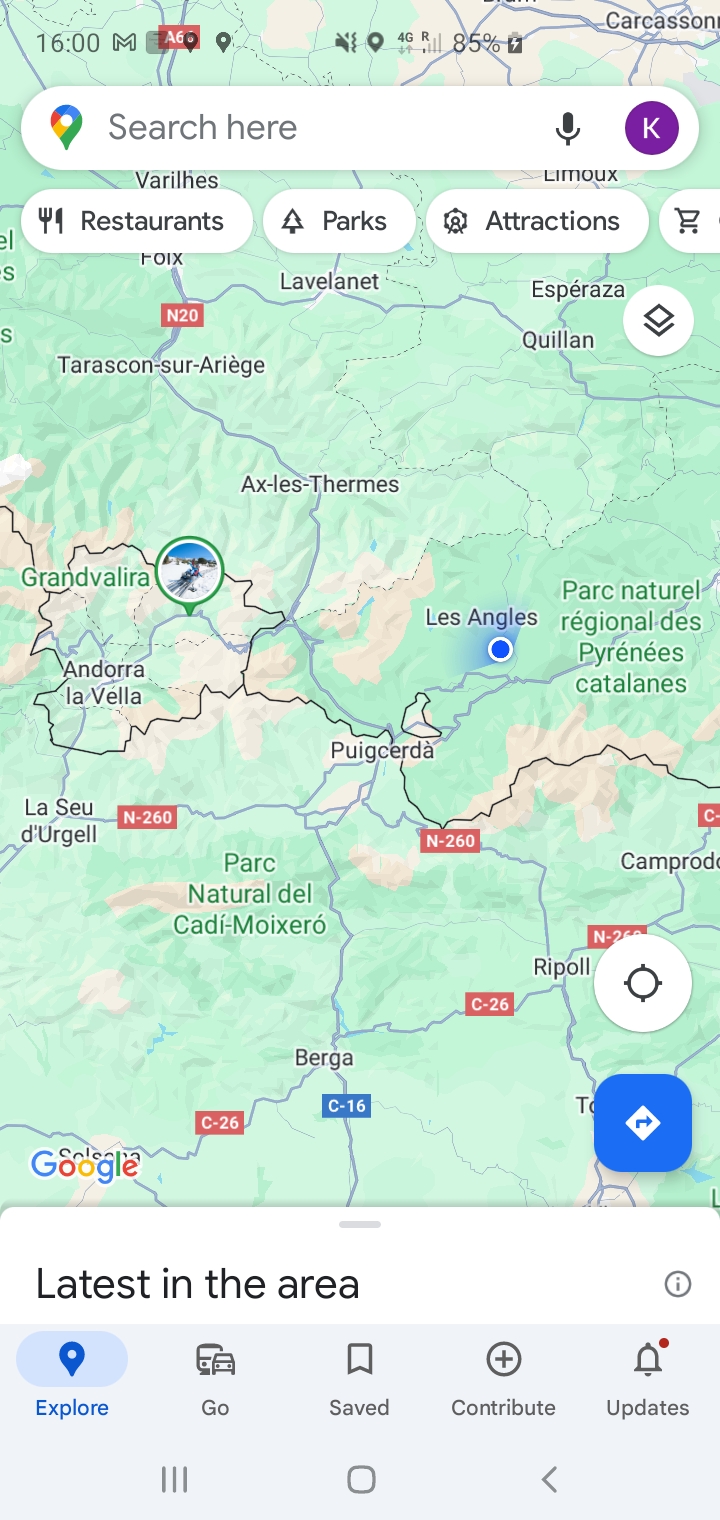Open your account avatar K
Viewport: 720px width, 1520px height.
(652, 127)
